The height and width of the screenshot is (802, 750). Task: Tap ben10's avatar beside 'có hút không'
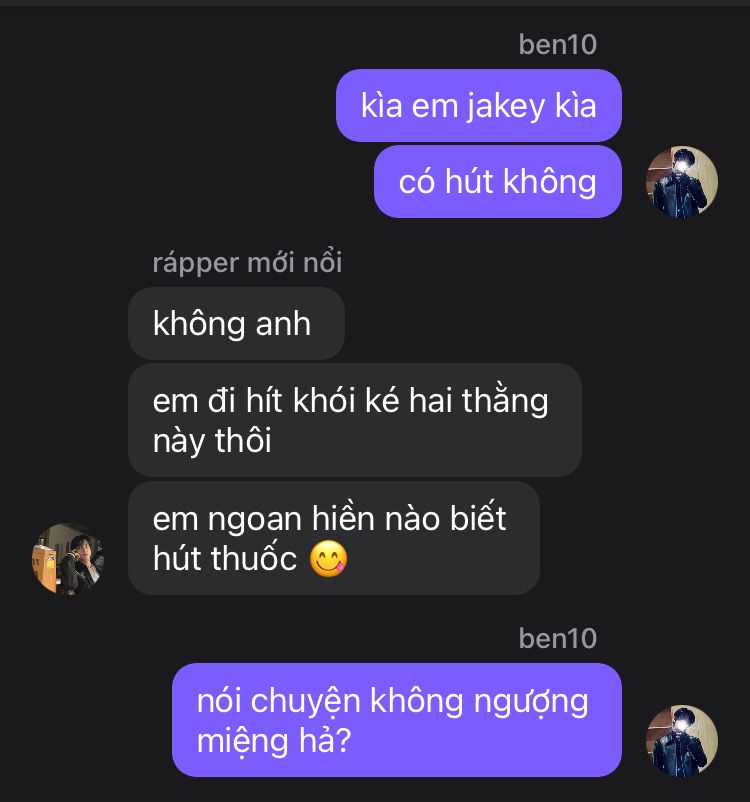click(x=682, y=182)
